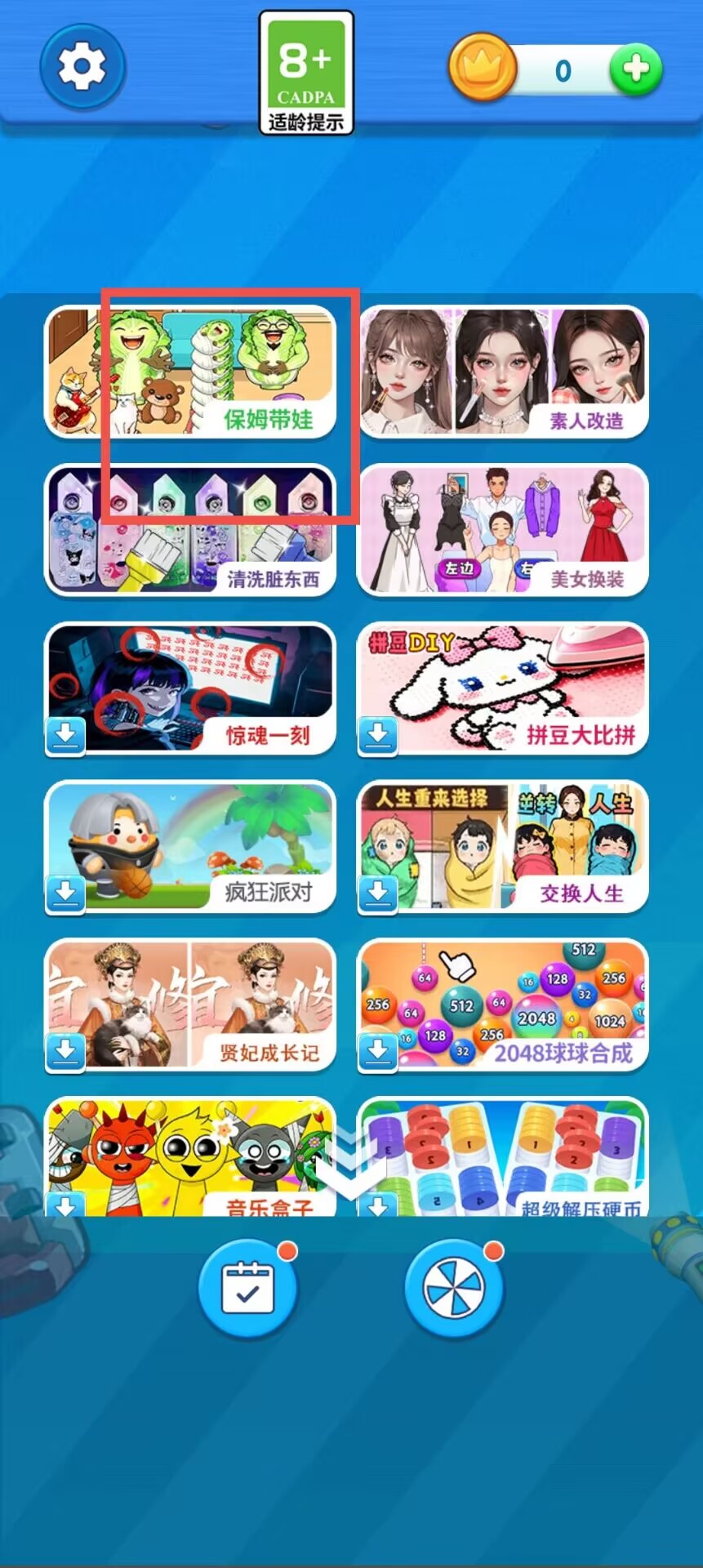Image resolution: width=703 pixels, height=1568 pixels.
Task: Tap the 音乐盒子 game tile
Action: click(x=190, y=1157)
